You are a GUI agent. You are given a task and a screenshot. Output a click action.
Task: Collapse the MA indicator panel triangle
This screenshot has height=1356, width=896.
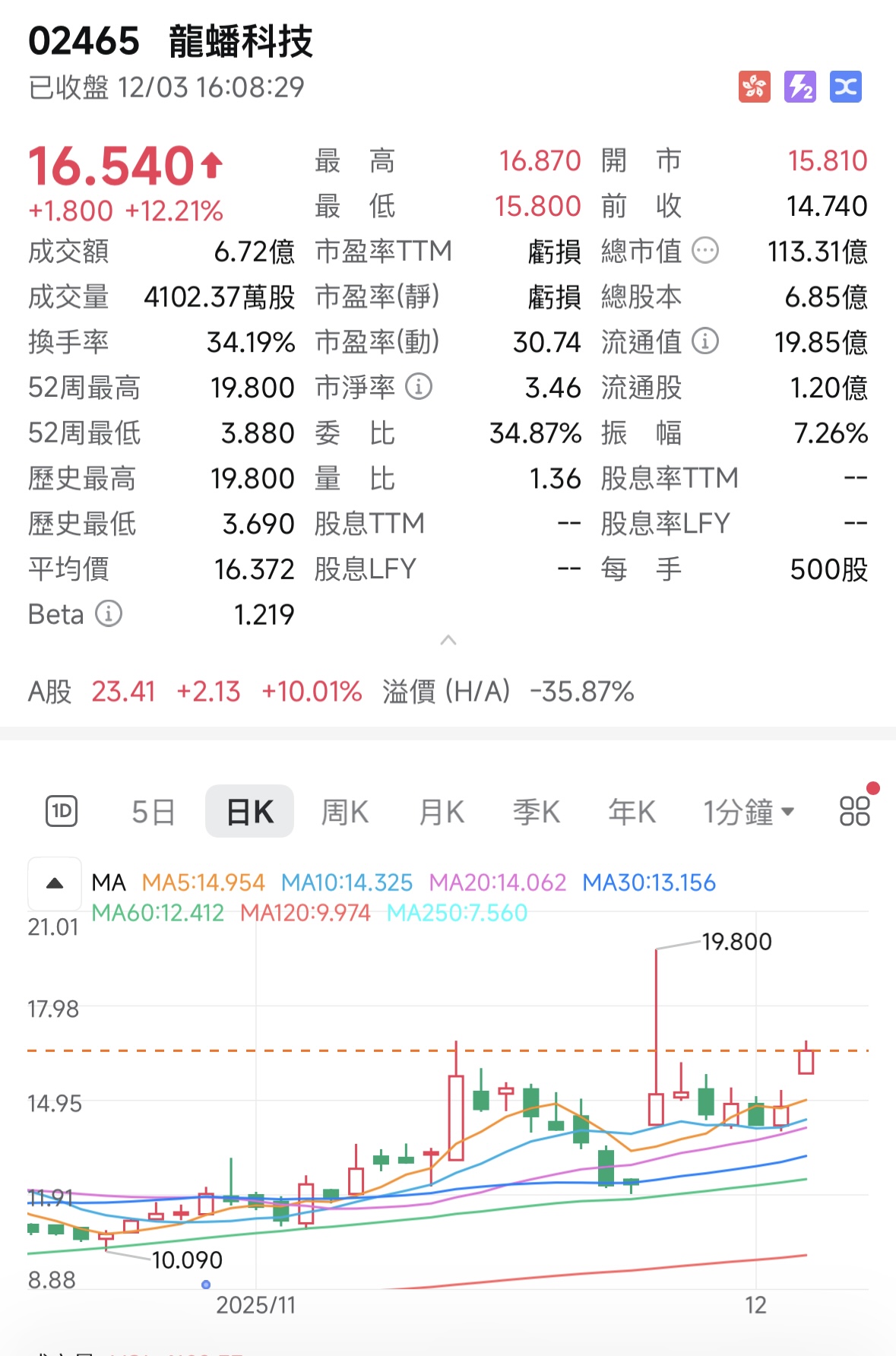pos(54,883)
